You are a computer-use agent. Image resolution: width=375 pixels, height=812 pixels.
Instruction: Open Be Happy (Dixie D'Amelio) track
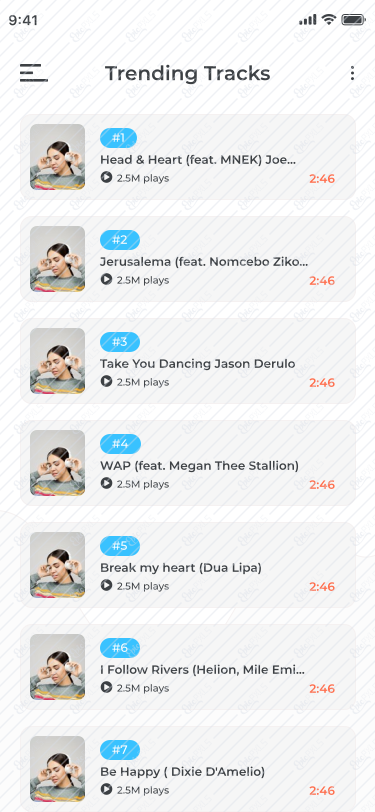point(188,769)
